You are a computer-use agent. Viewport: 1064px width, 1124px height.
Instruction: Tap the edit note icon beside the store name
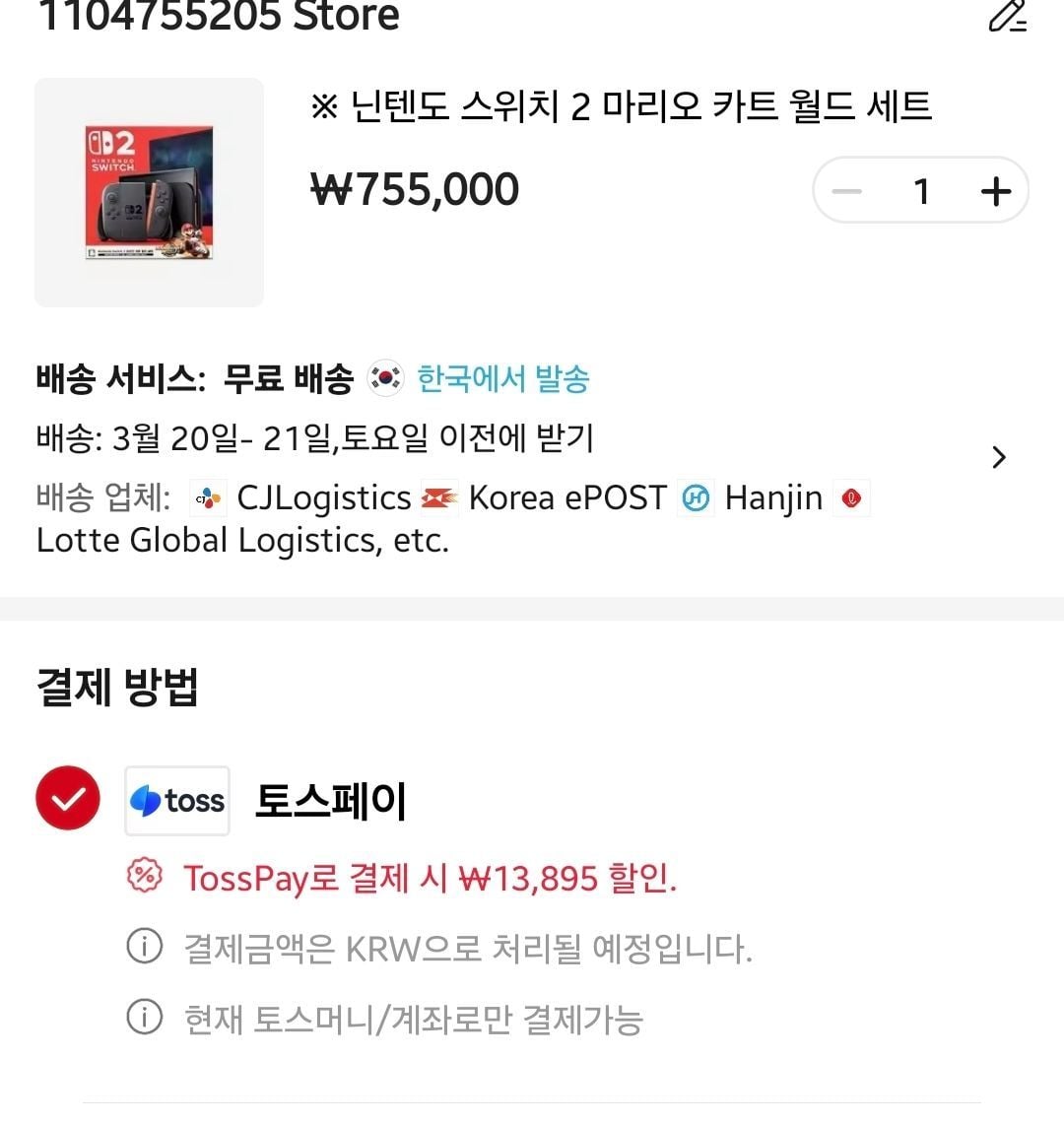1007,16
